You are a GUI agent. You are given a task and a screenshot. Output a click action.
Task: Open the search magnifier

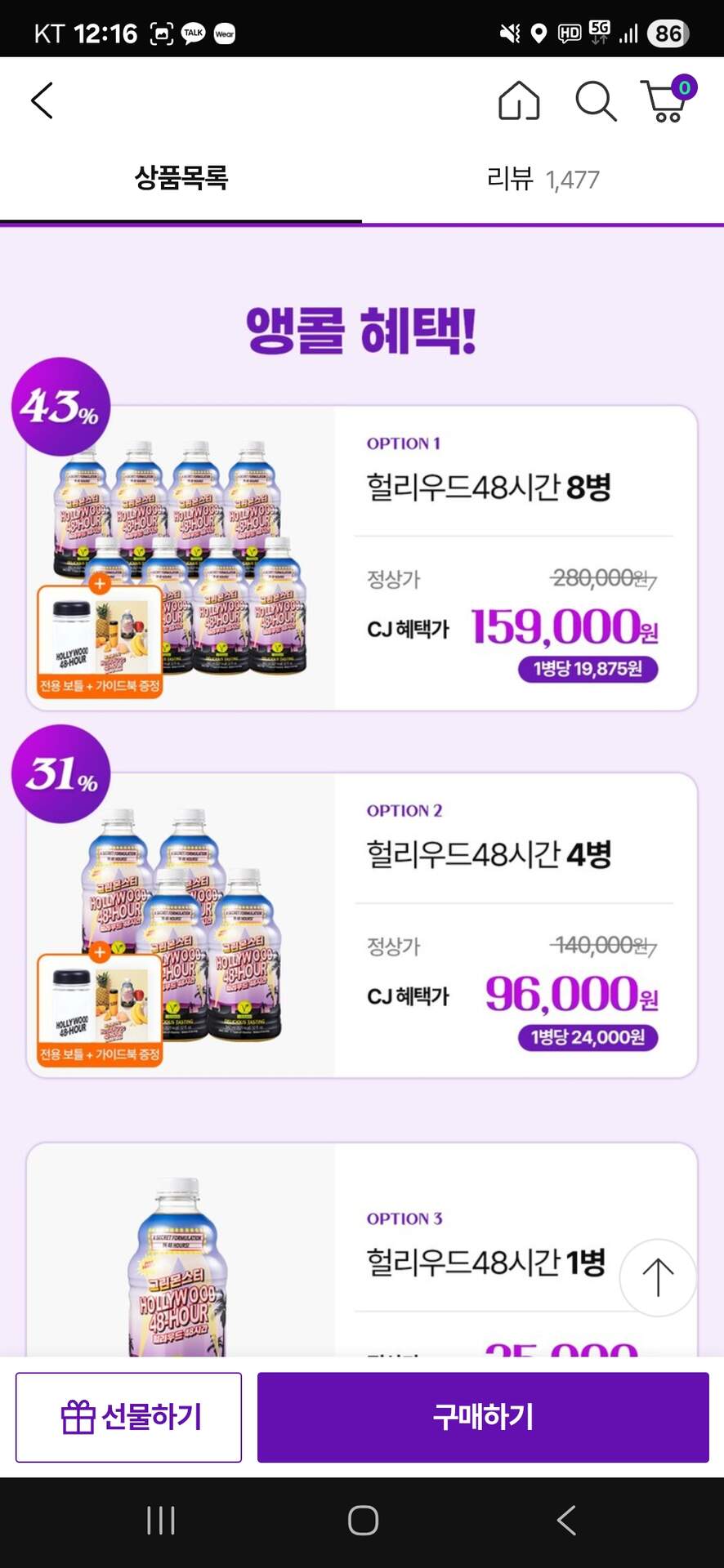coord(595,101)
